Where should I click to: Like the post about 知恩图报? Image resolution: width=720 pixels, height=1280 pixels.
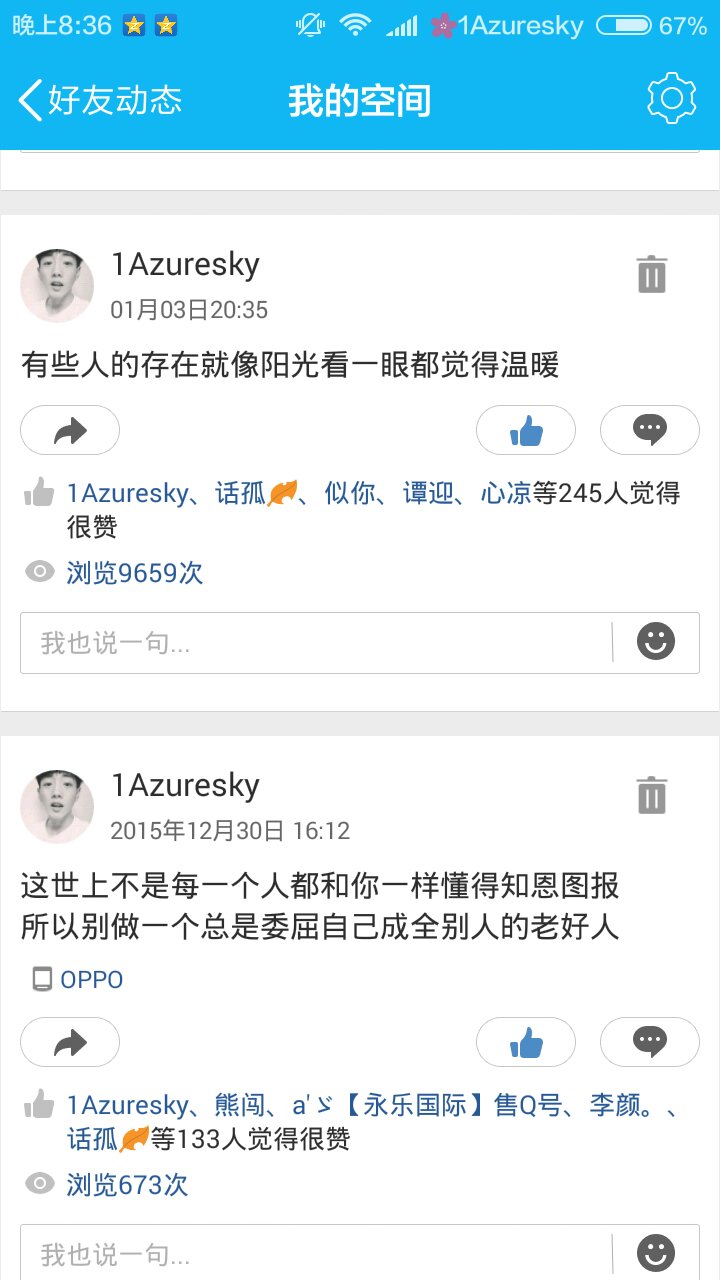pyautogui.click(x=526, y=1043)
